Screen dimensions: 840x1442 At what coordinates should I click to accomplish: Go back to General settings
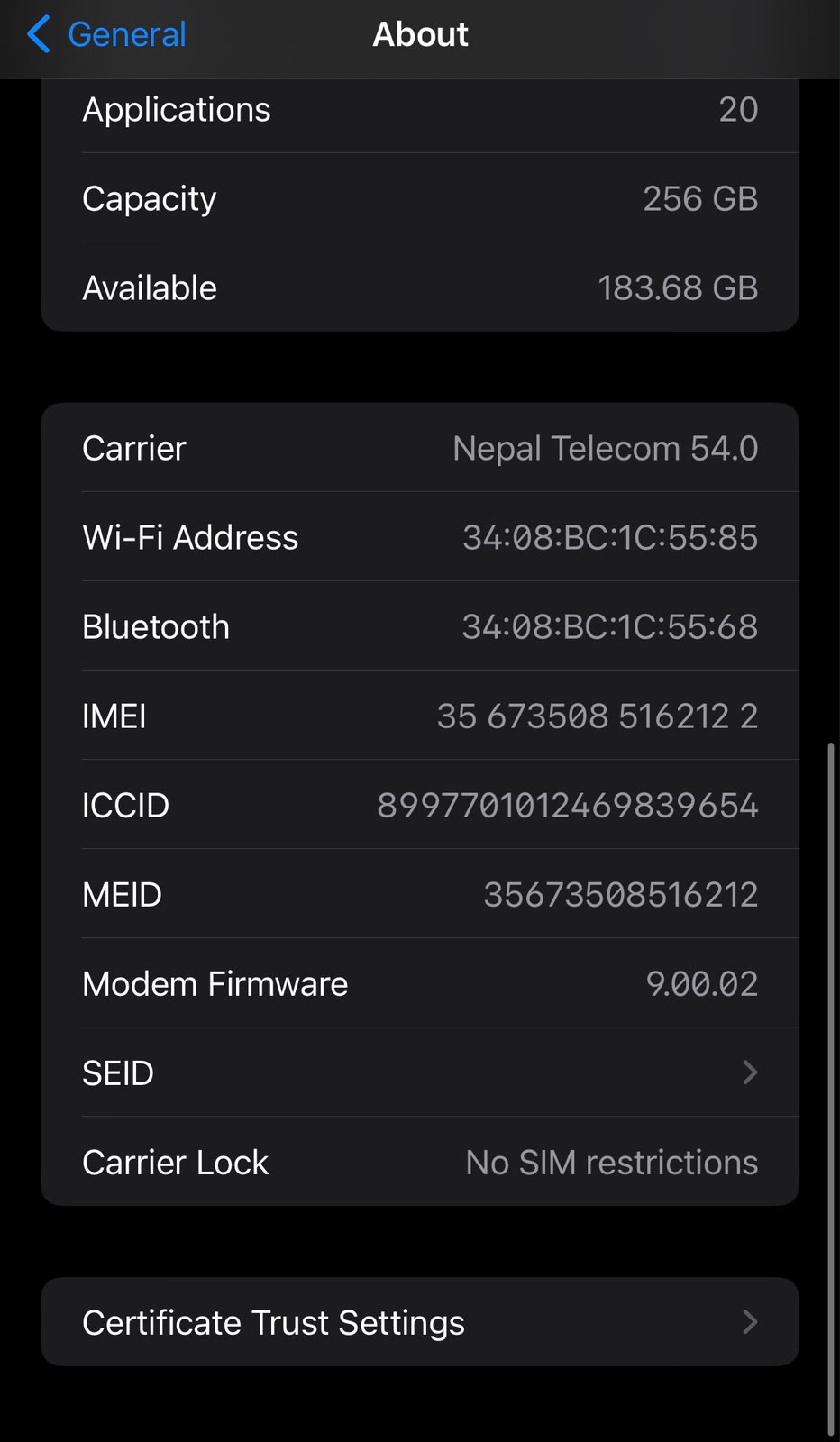(x=106, y=34)
